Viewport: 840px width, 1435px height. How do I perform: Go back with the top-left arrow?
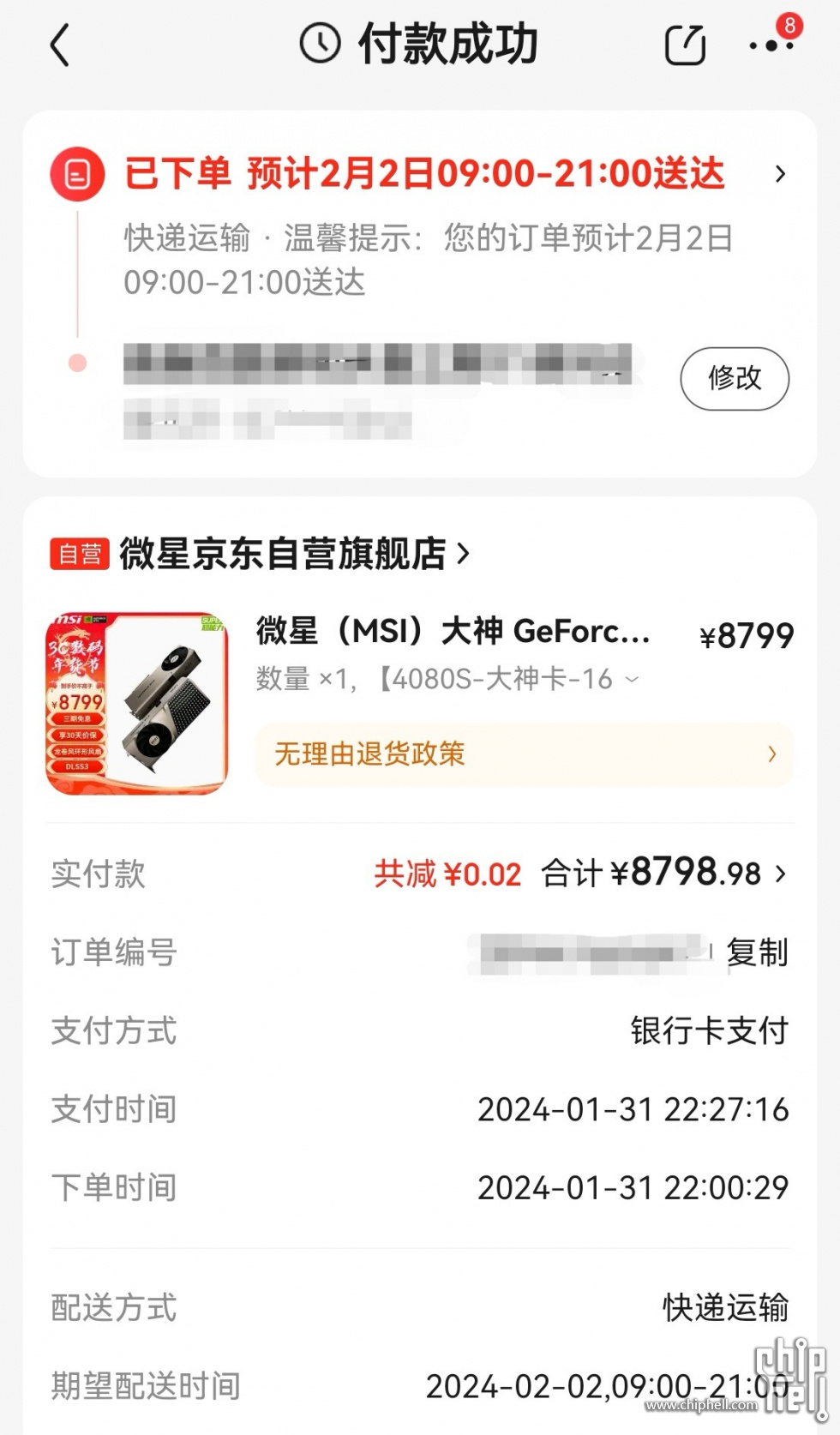[x=60, y=45]
